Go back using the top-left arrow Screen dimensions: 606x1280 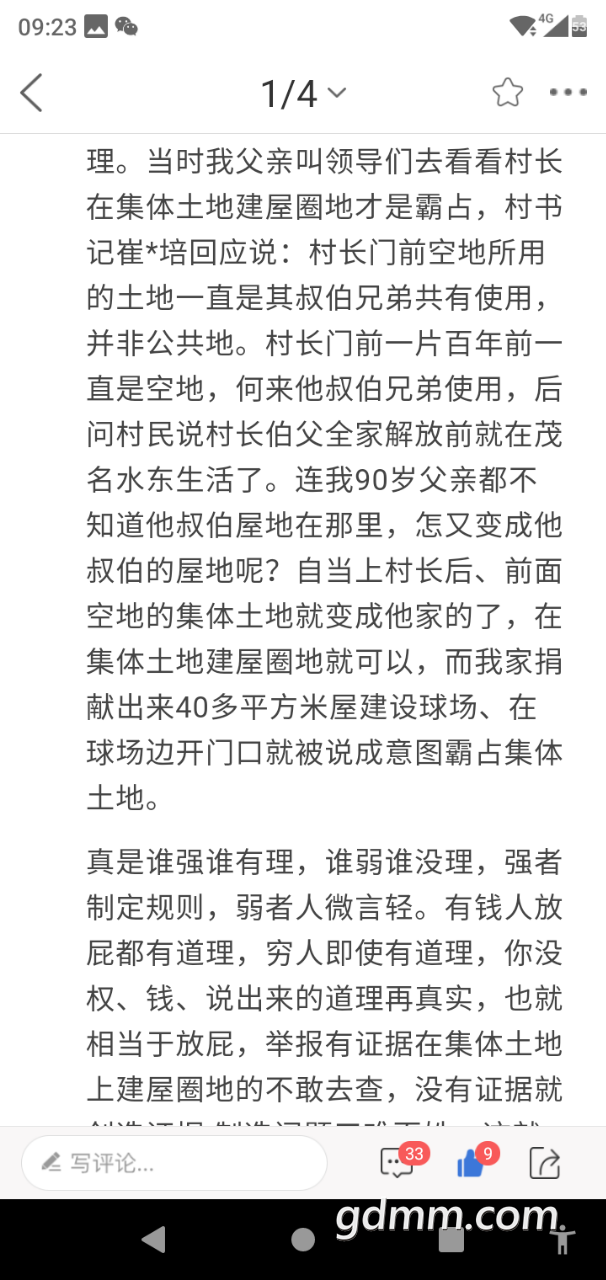point(32,93)
